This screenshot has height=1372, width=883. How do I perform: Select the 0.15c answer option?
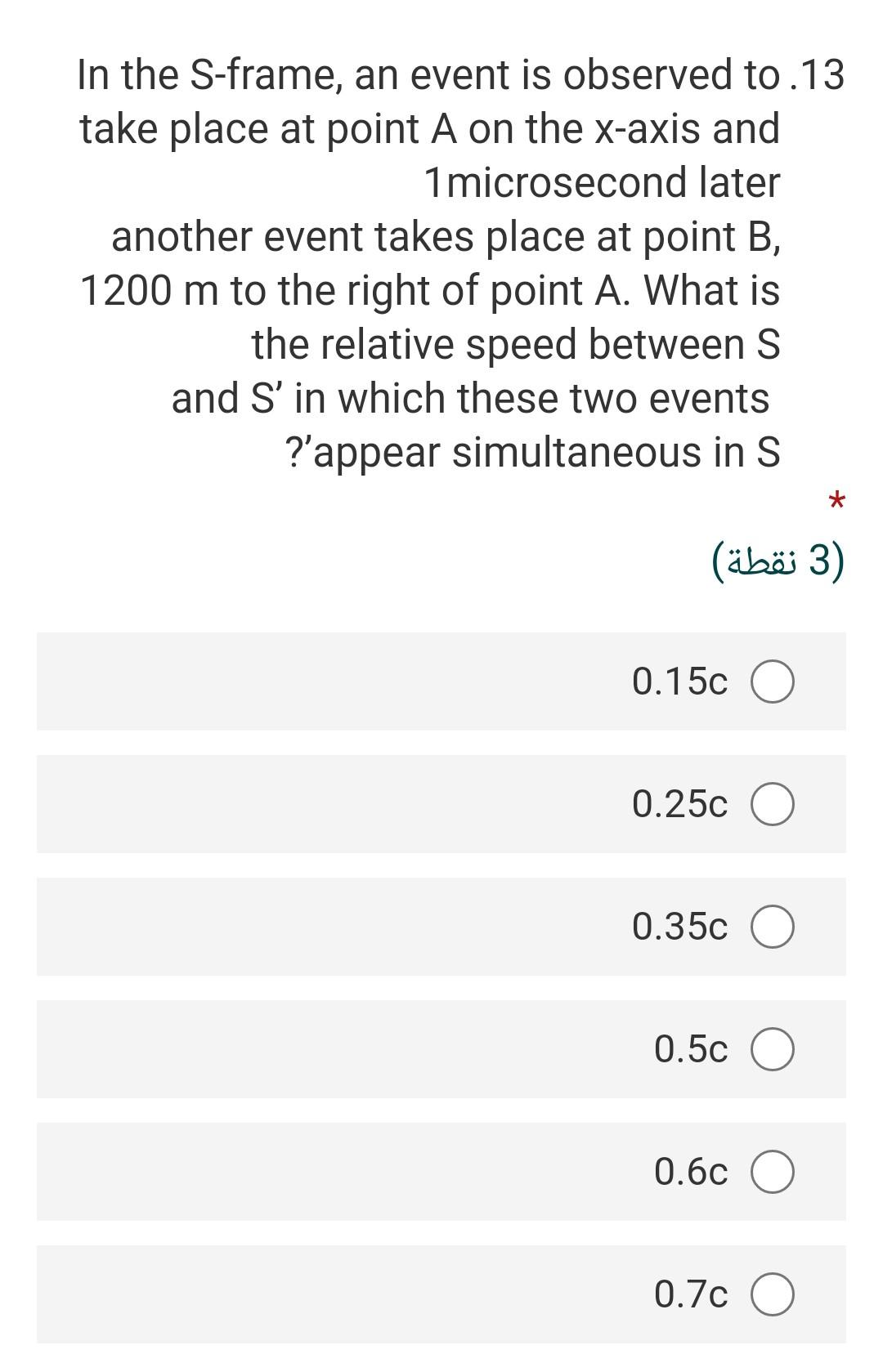click(x=772, y=682)
